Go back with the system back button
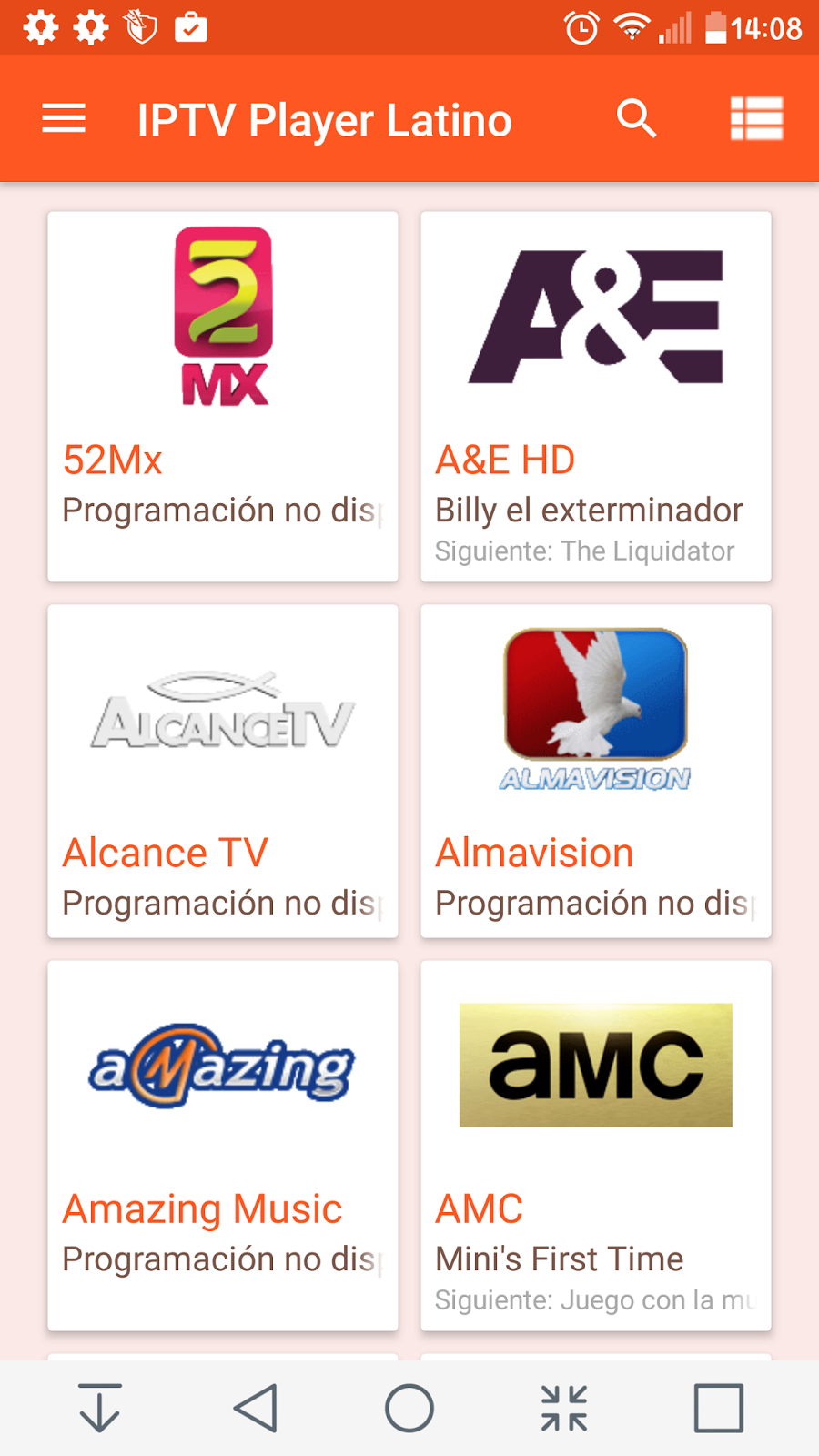819x1456 pixels. (256, 1409)
